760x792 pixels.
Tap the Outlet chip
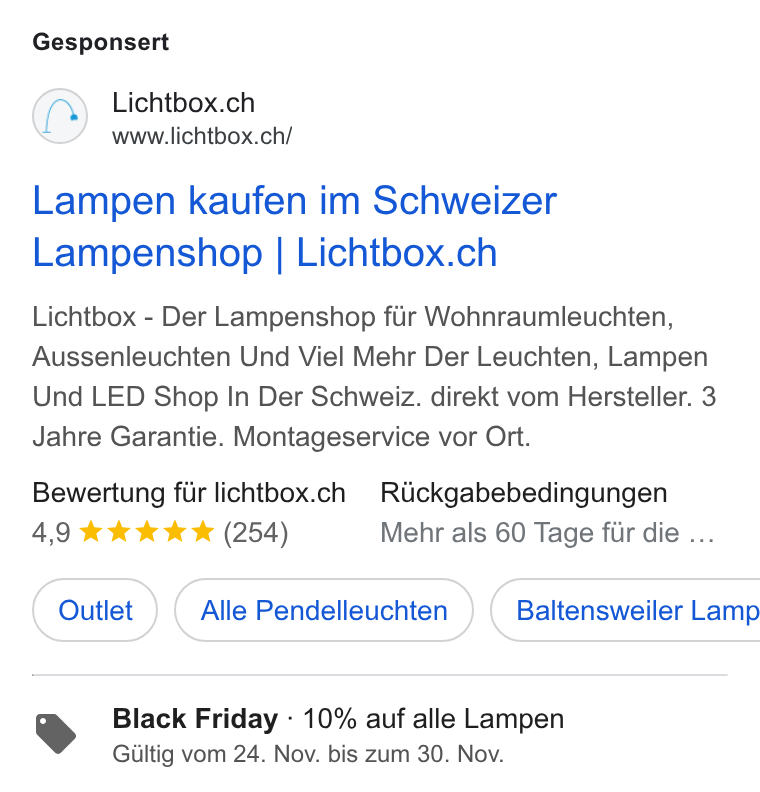[95, 610]
